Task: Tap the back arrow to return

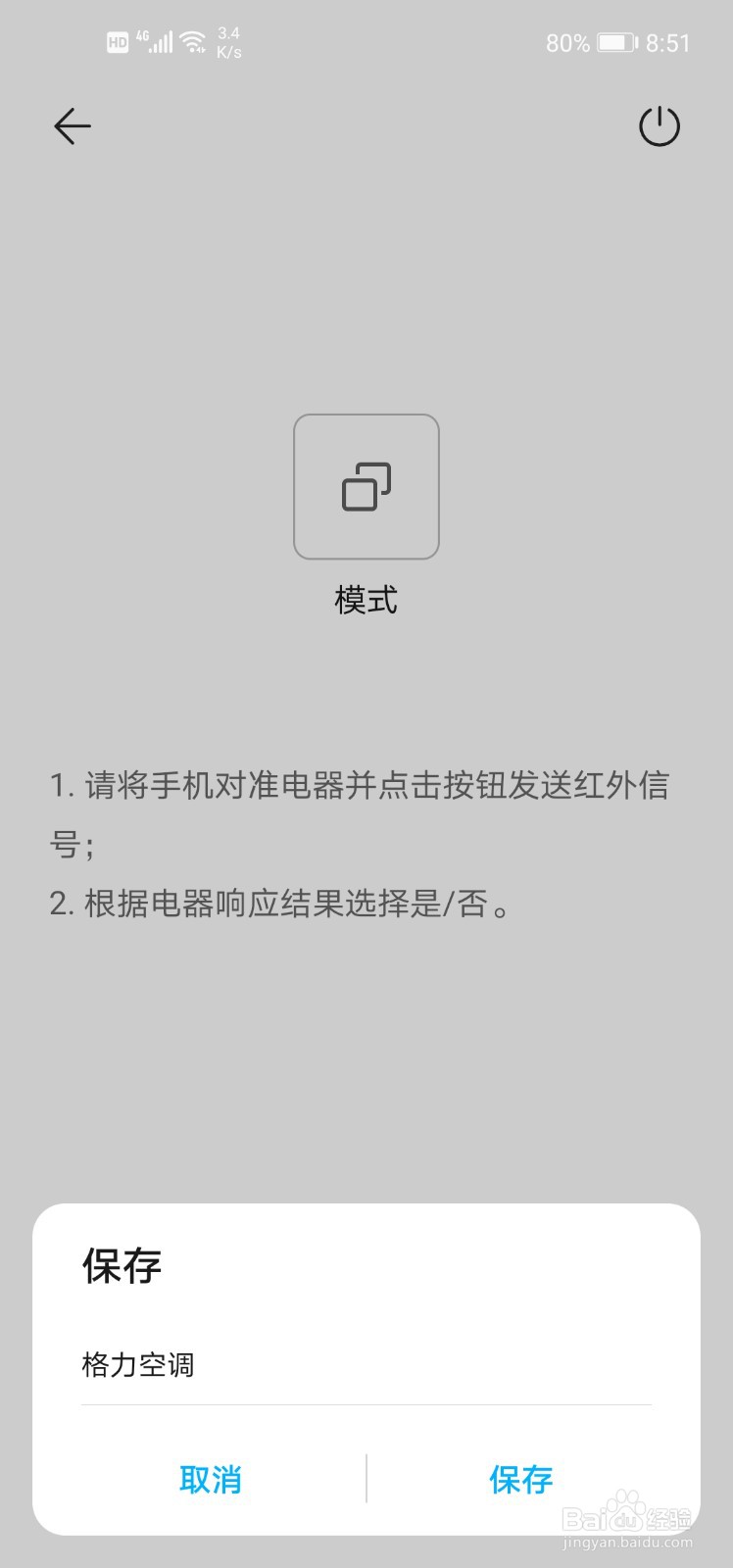Action: click(x=72, y=125)
